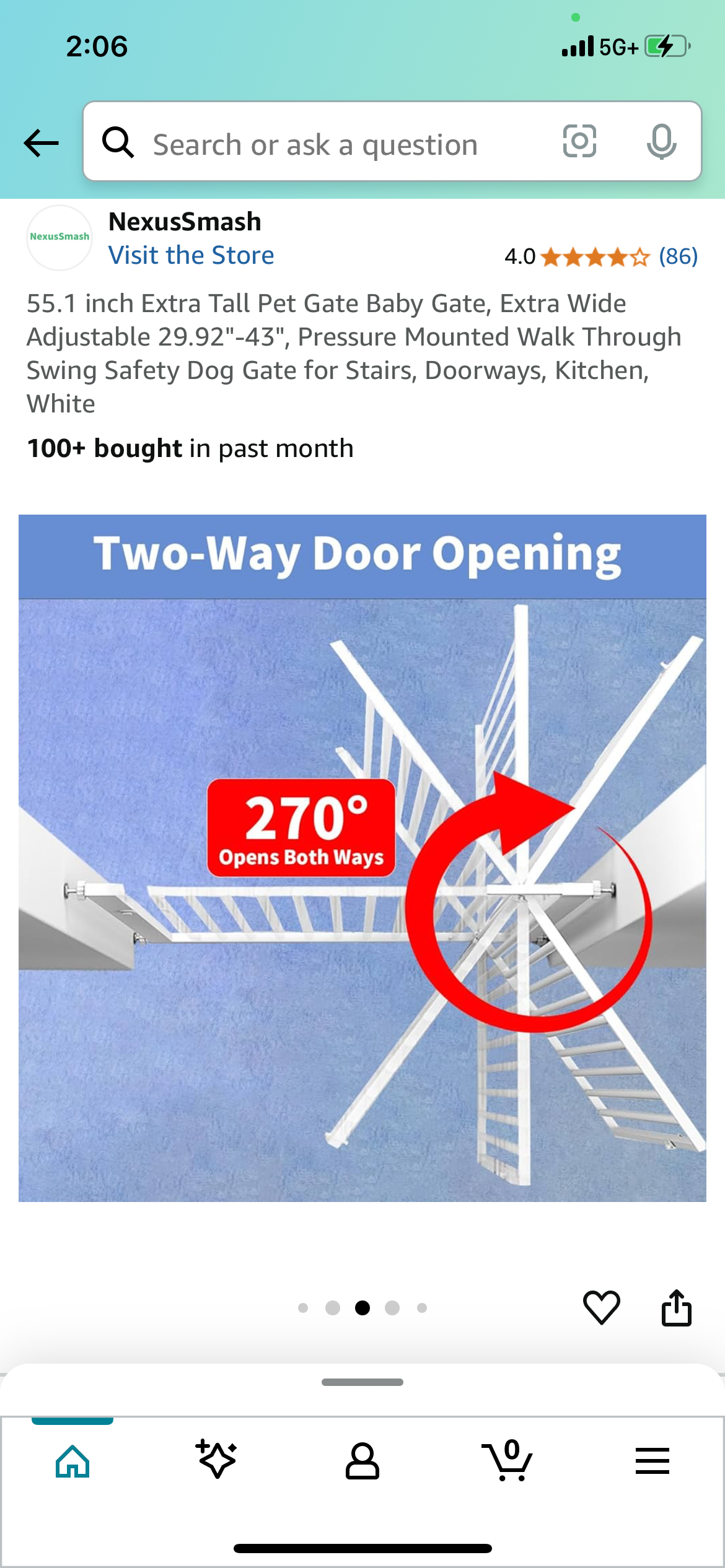
Task: Share this product
Action: 676,1307
